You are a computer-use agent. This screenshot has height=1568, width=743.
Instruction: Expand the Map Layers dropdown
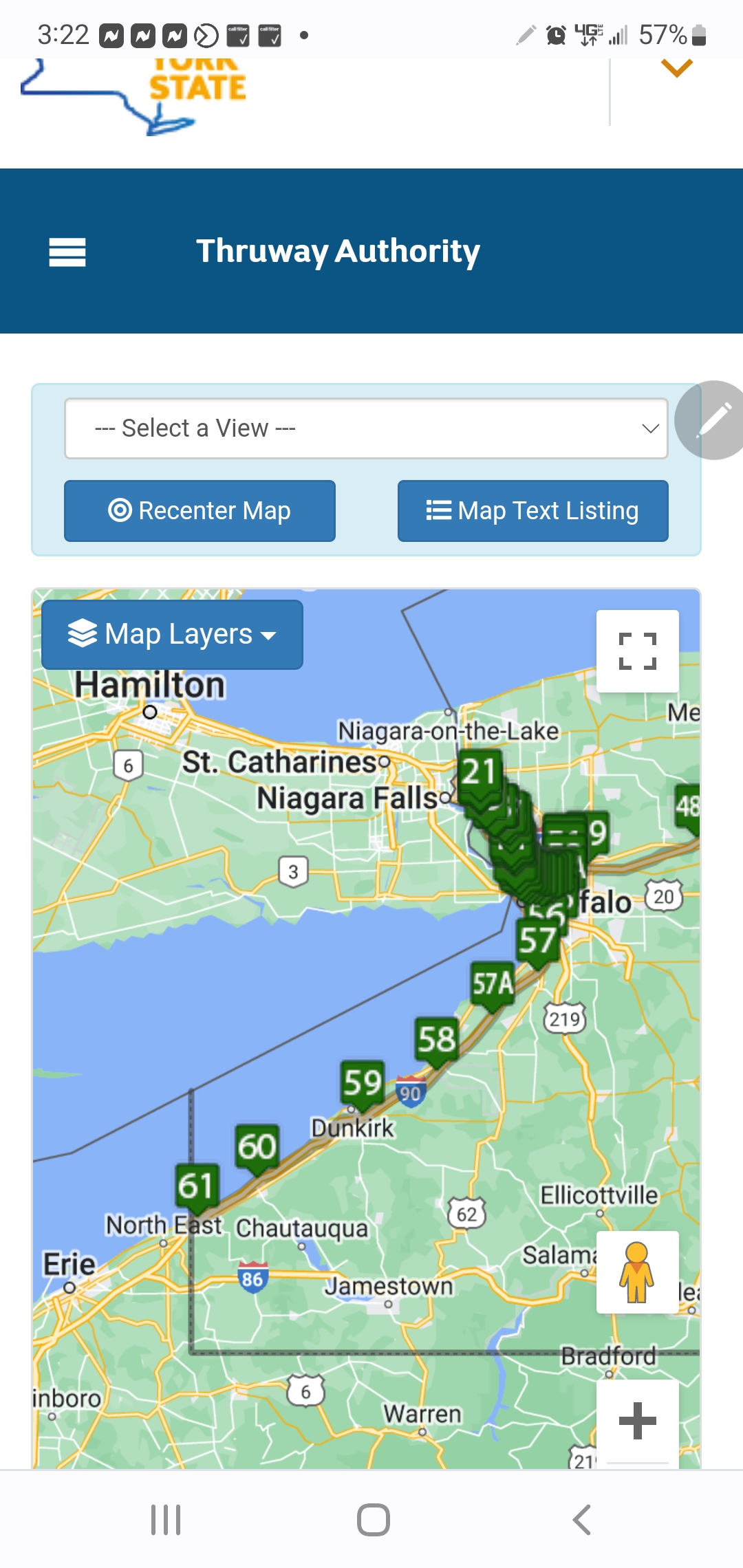click(x=172, y=634)
